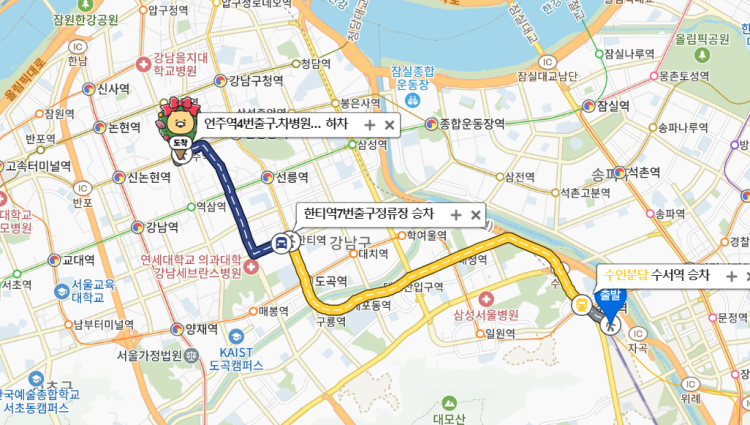Image resolution: width=750 pixels, height=425 pixels.
Task: Select the subway marker at 수서역
Action: (x=581, y=305)
